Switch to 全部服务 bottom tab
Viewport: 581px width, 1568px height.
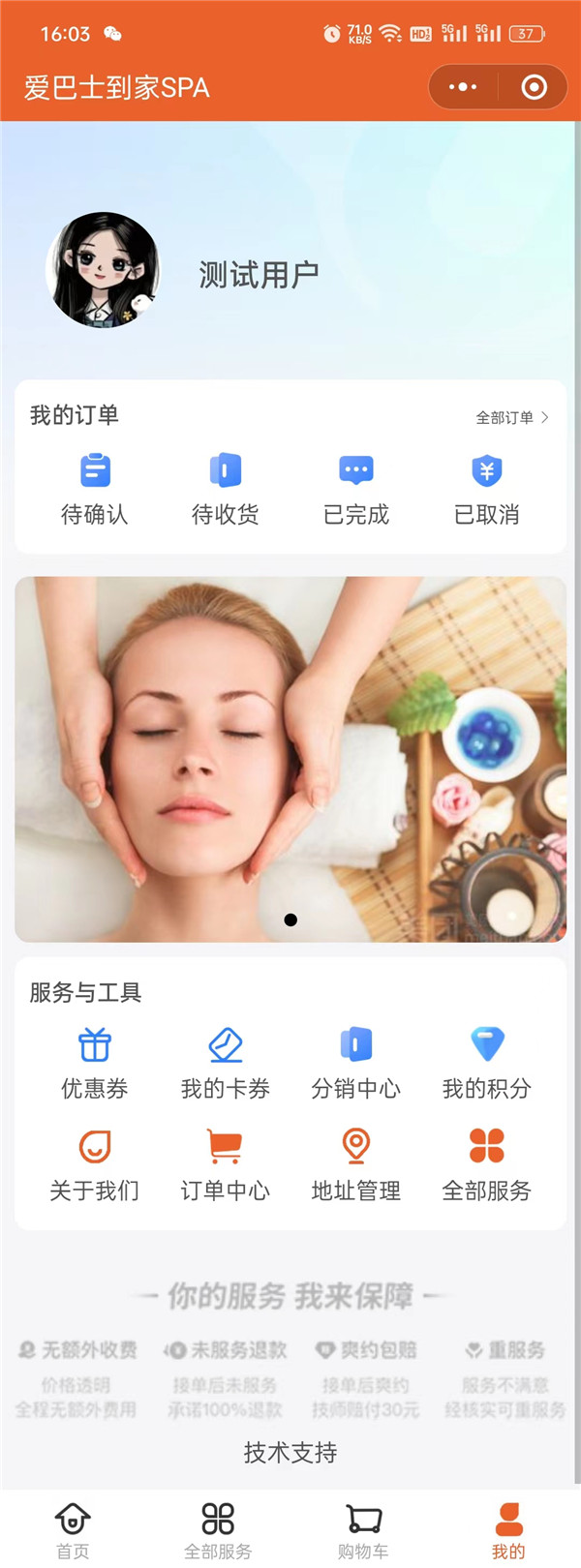[218, 1529]
